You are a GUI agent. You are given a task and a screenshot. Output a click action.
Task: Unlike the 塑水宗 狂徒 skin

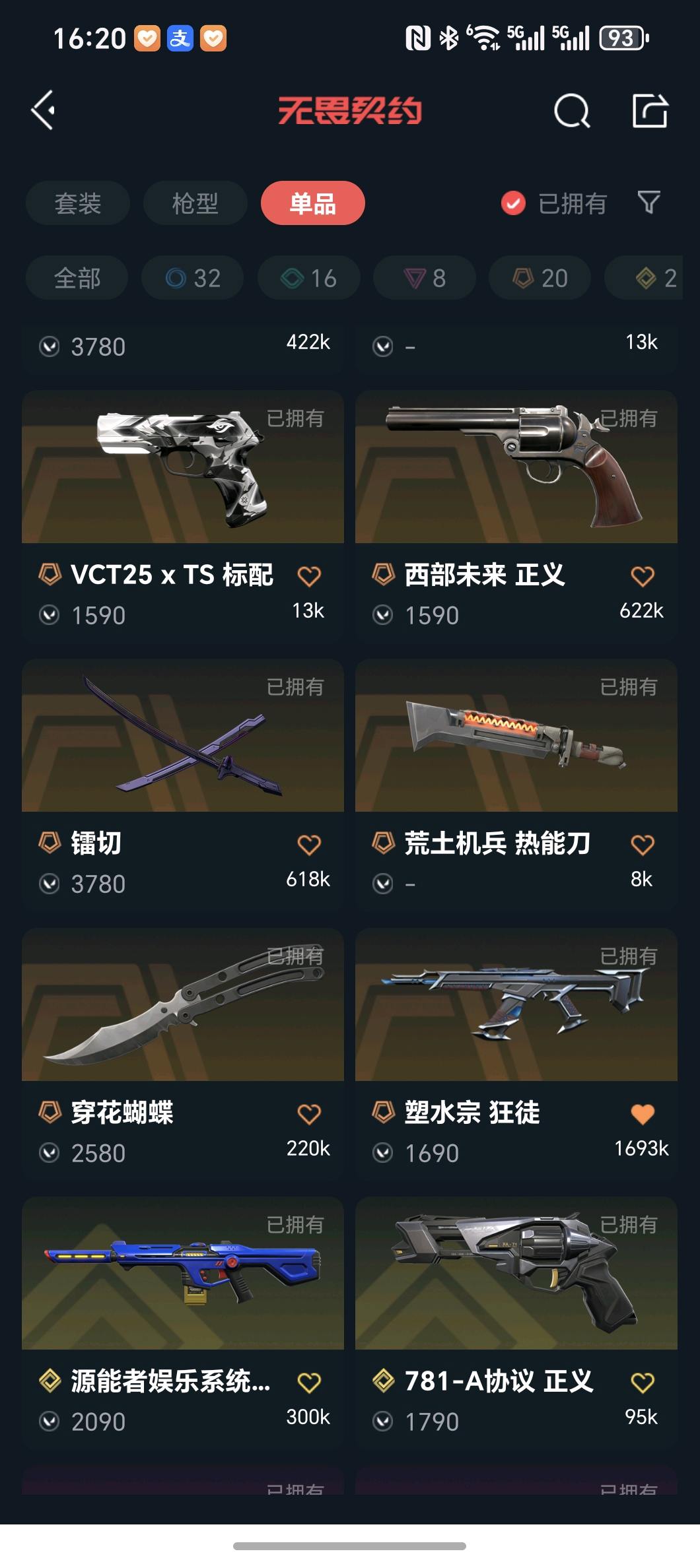[x=642, y=1114]
